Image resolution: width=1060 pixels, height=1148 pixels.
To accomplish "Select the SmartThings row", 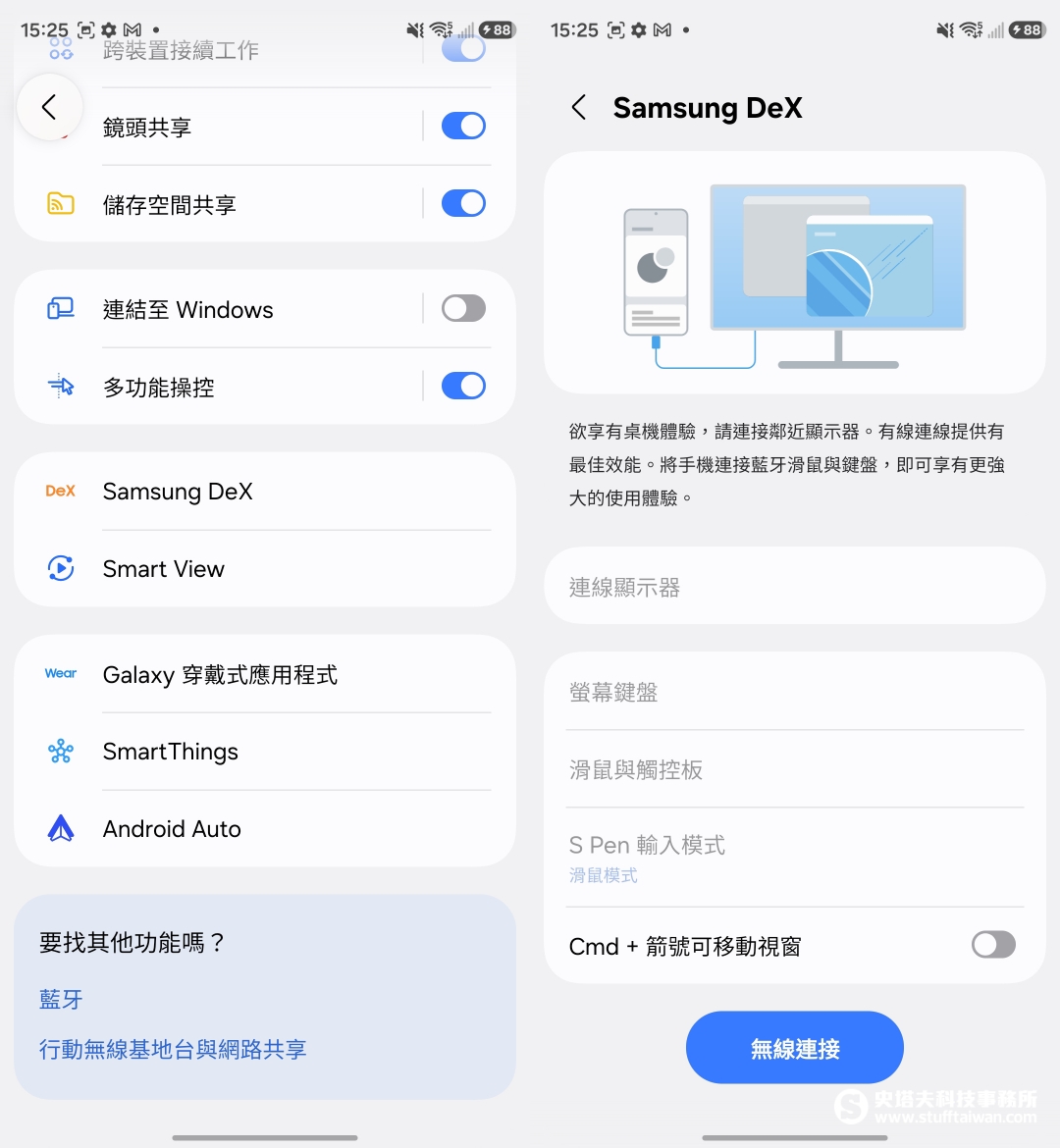I will 265,752.
